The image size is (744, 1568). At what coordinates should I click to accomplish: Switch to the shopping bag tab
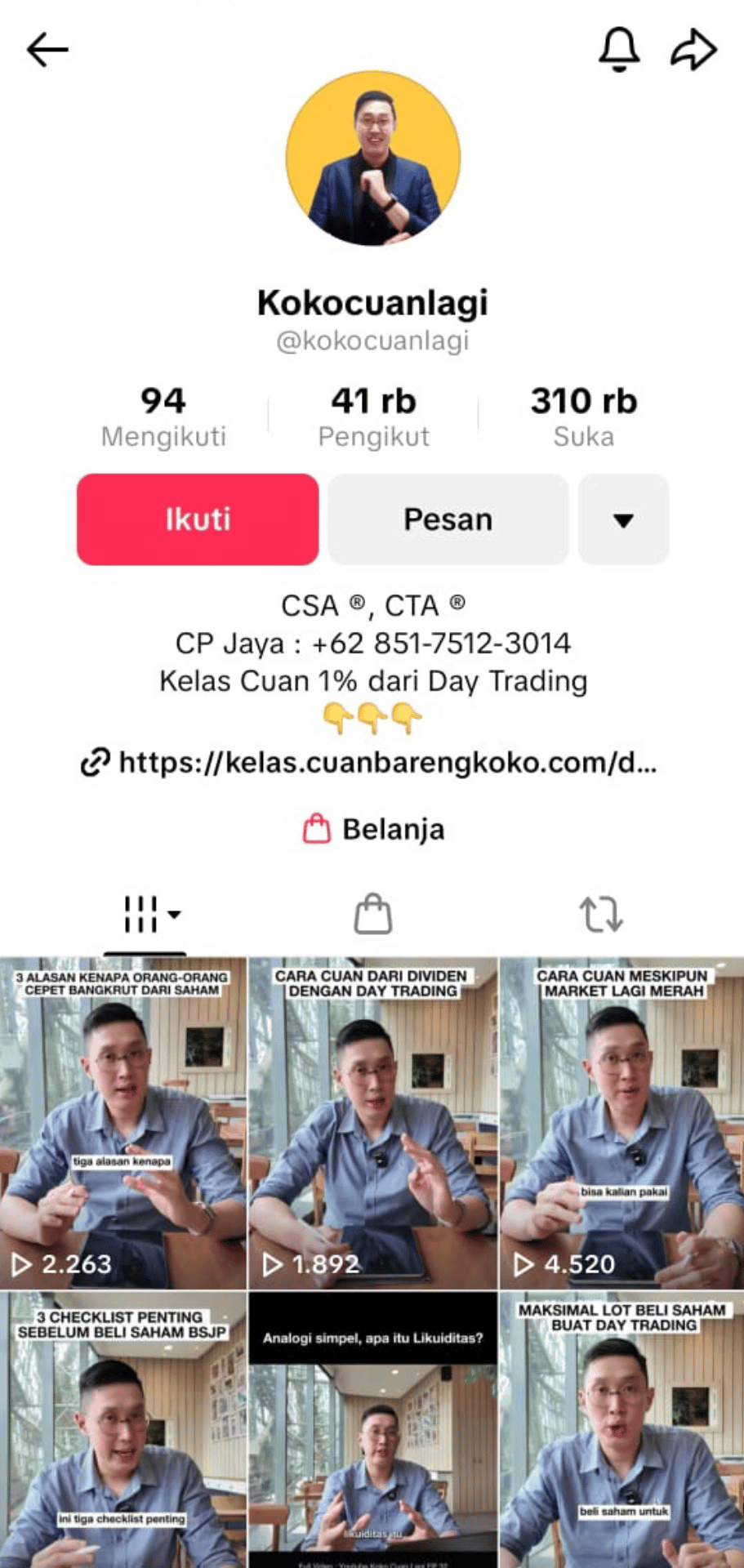click(x=372, y=914)
